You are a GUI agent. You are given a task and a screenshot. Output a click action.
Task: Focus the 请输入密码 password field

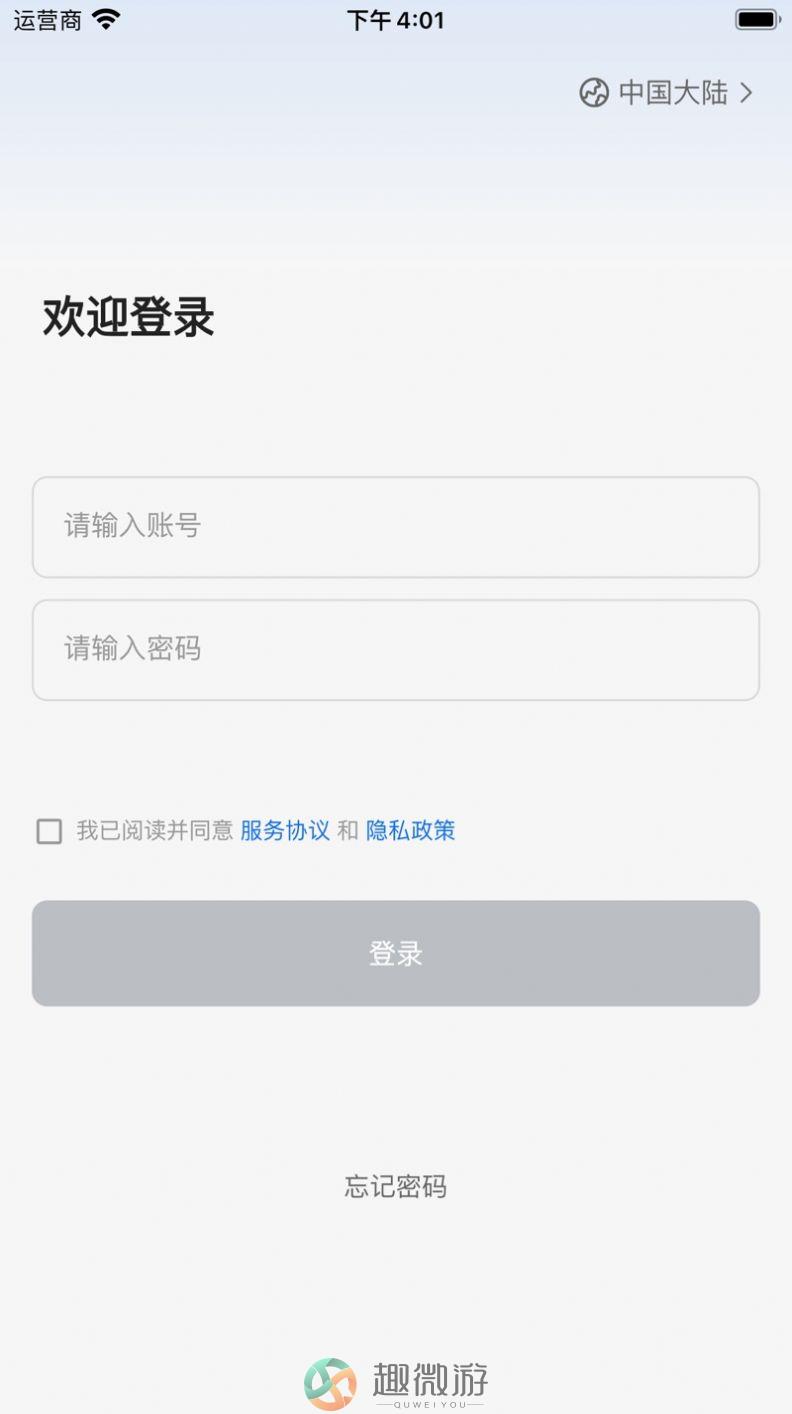click(396, 650)
